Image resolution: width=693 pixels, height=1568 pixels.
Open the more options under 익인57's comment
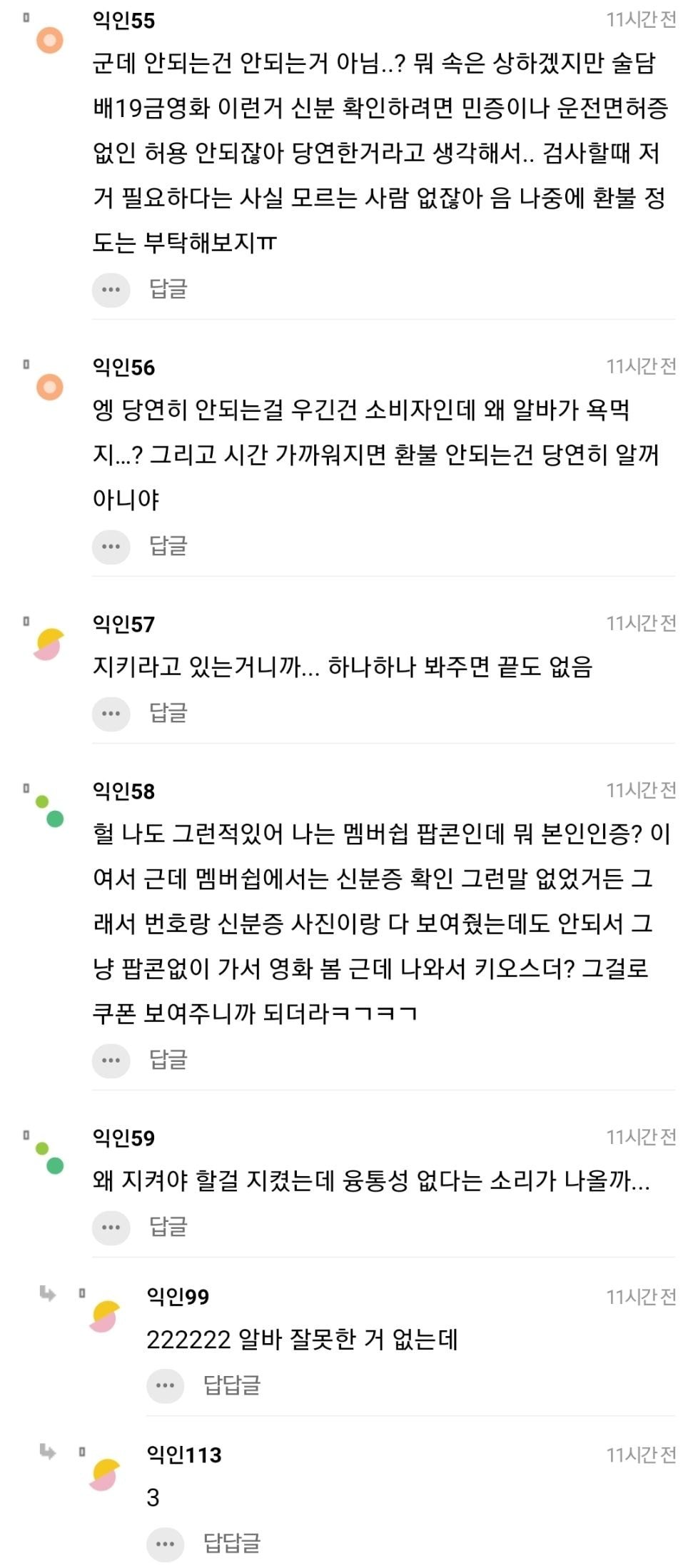(111, 714)
